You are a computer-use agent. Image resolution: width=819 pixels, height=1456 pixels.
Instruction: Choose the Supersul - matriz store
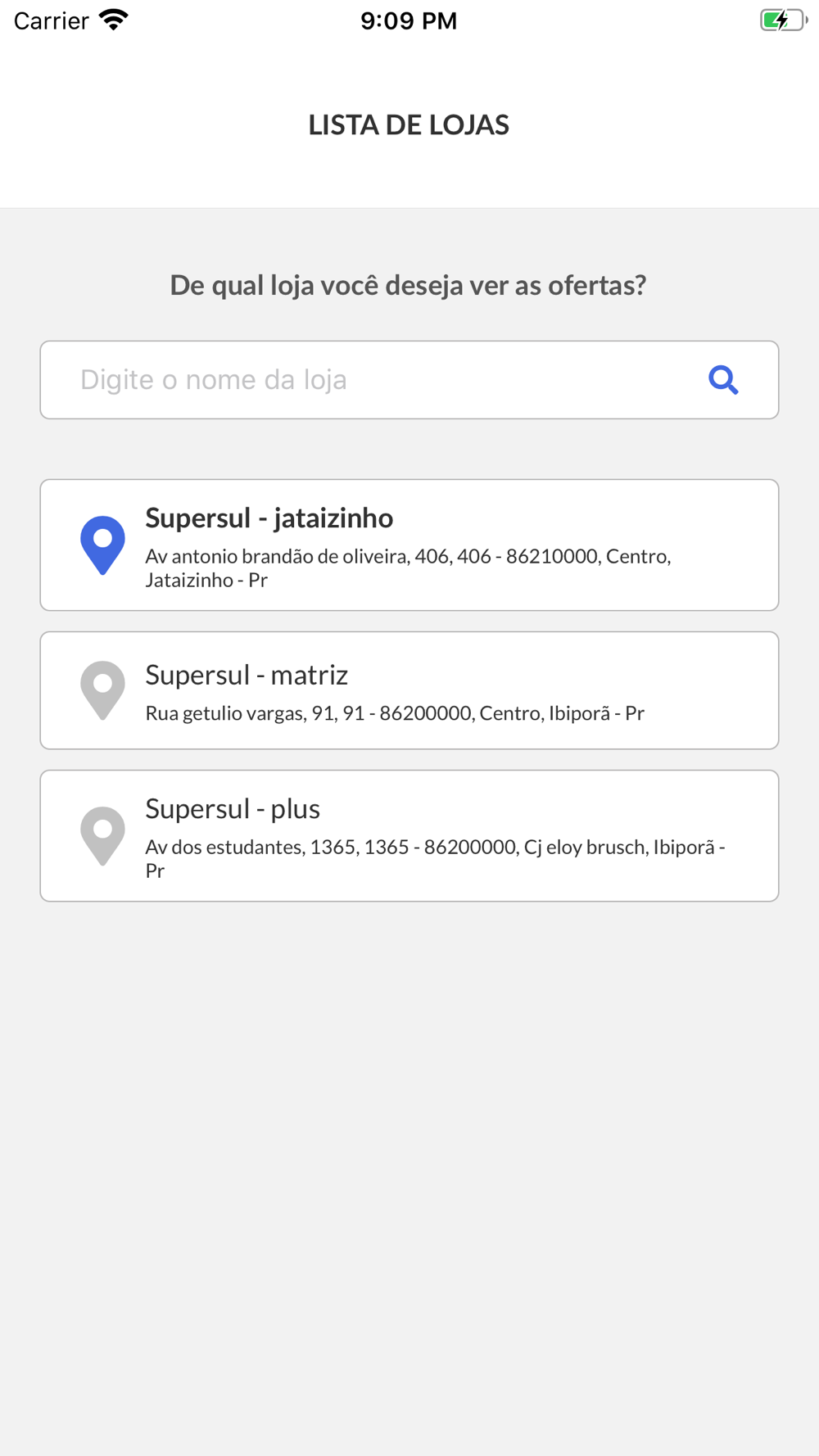(409, 690)
